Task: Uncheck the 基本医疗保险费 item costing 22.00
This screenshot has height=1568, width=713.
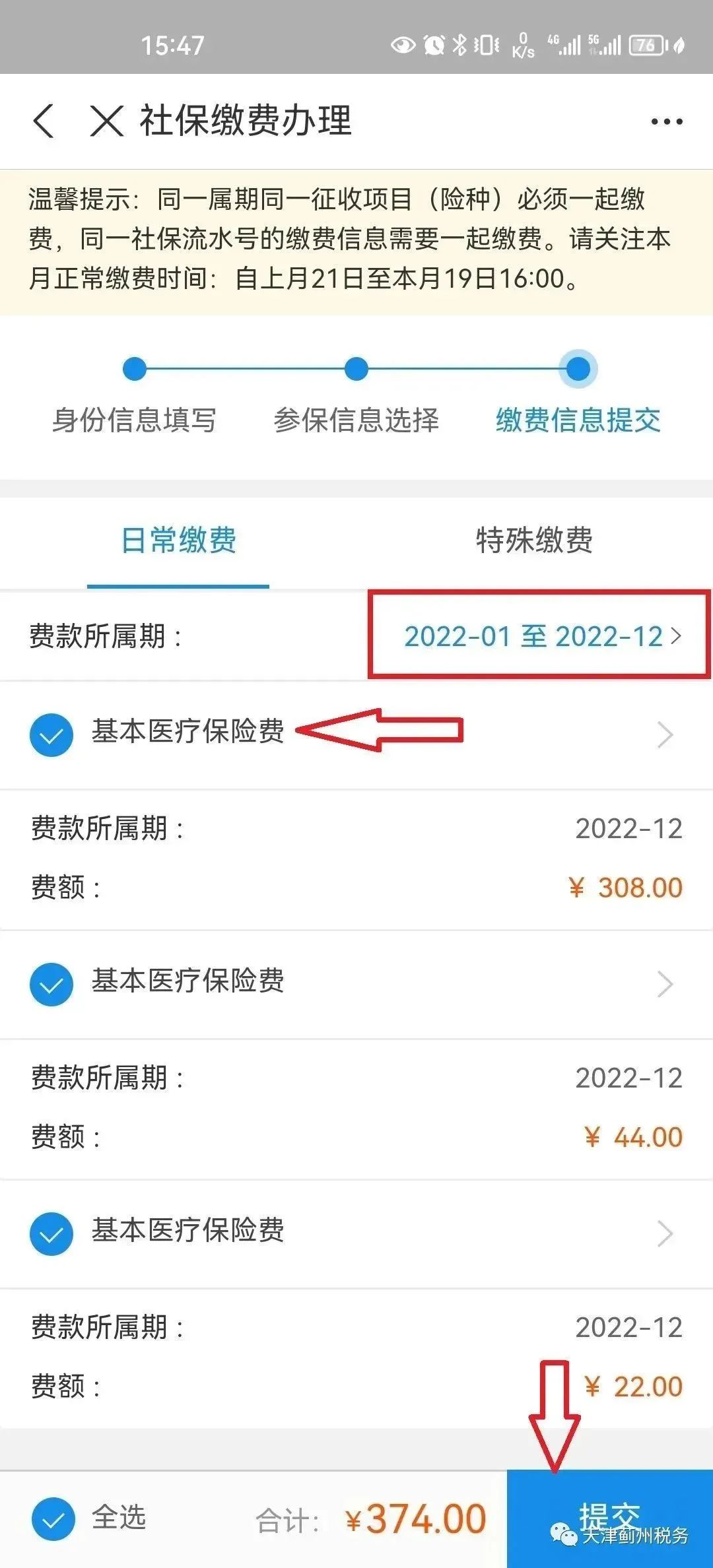Action: (51, 1233)
